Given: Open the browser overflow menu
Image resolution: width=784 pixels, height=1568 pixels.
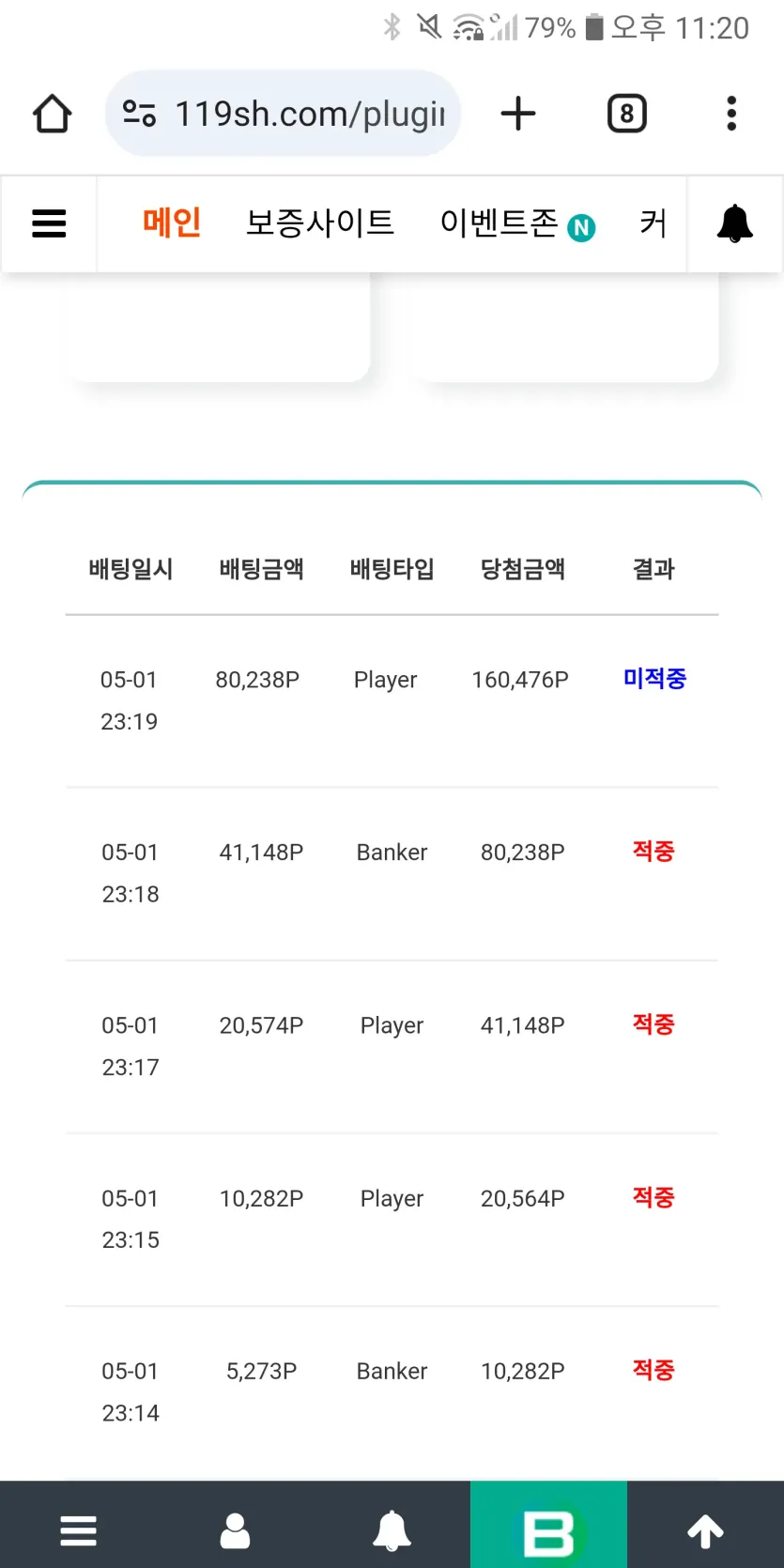Looking at the screenshot, I should click(x=731, y=114).
